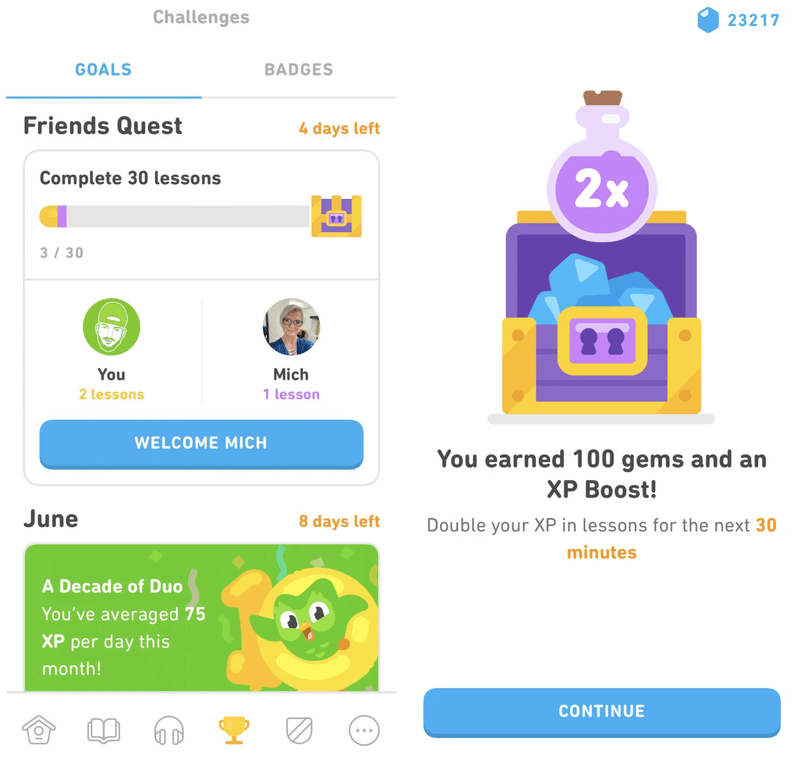Tap the Welcome Mich button
The width and height of the screenshot is (800, 767).
click(201, 443)
